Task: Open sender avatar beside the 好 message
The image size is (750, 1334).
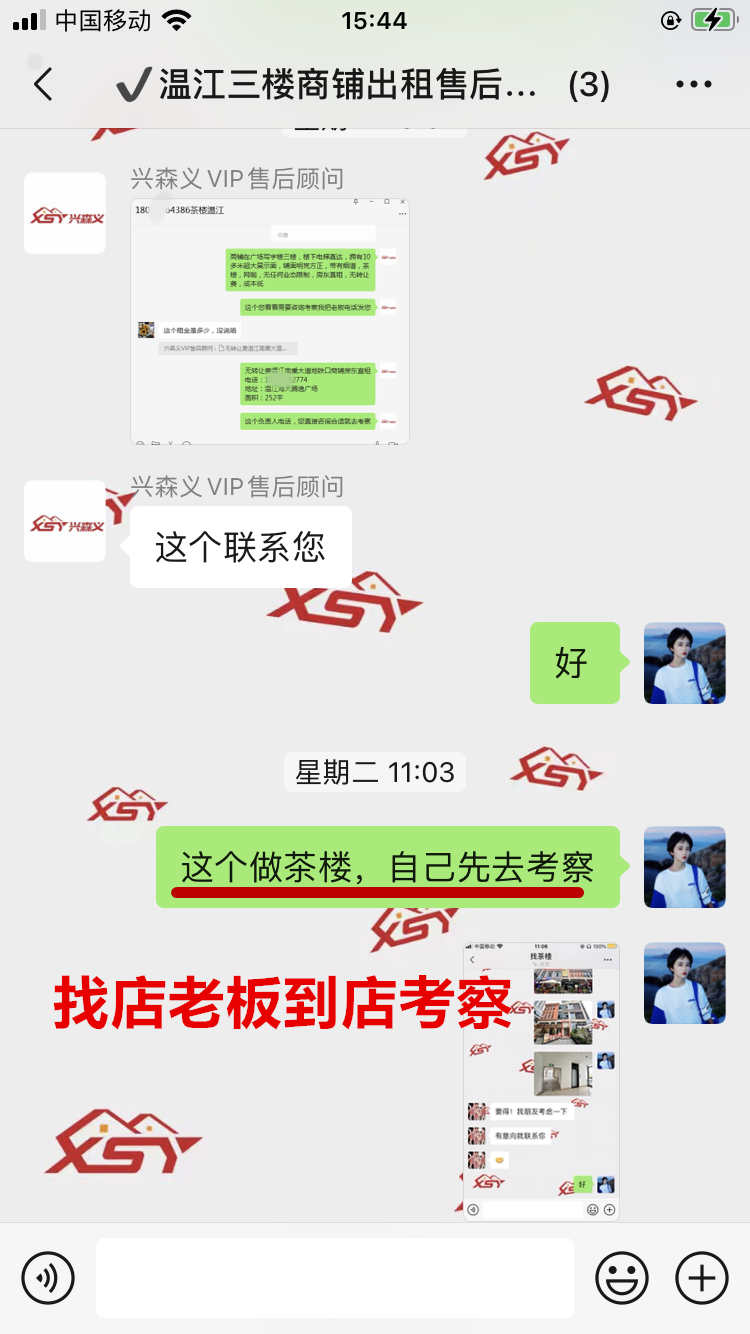Action: [684, 663]
